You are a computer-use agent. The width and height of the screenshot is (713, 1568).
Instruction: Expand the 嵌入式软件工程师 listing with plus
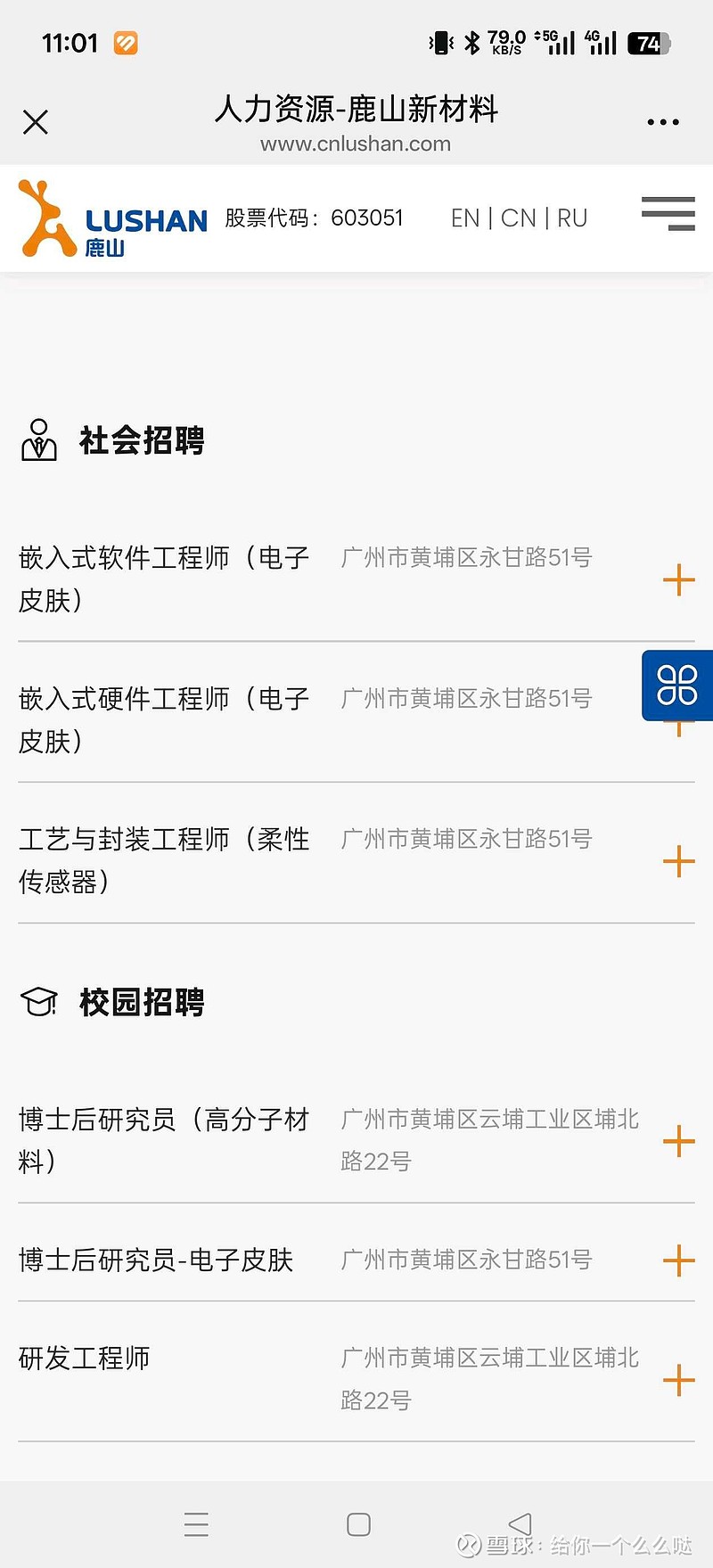677,579
